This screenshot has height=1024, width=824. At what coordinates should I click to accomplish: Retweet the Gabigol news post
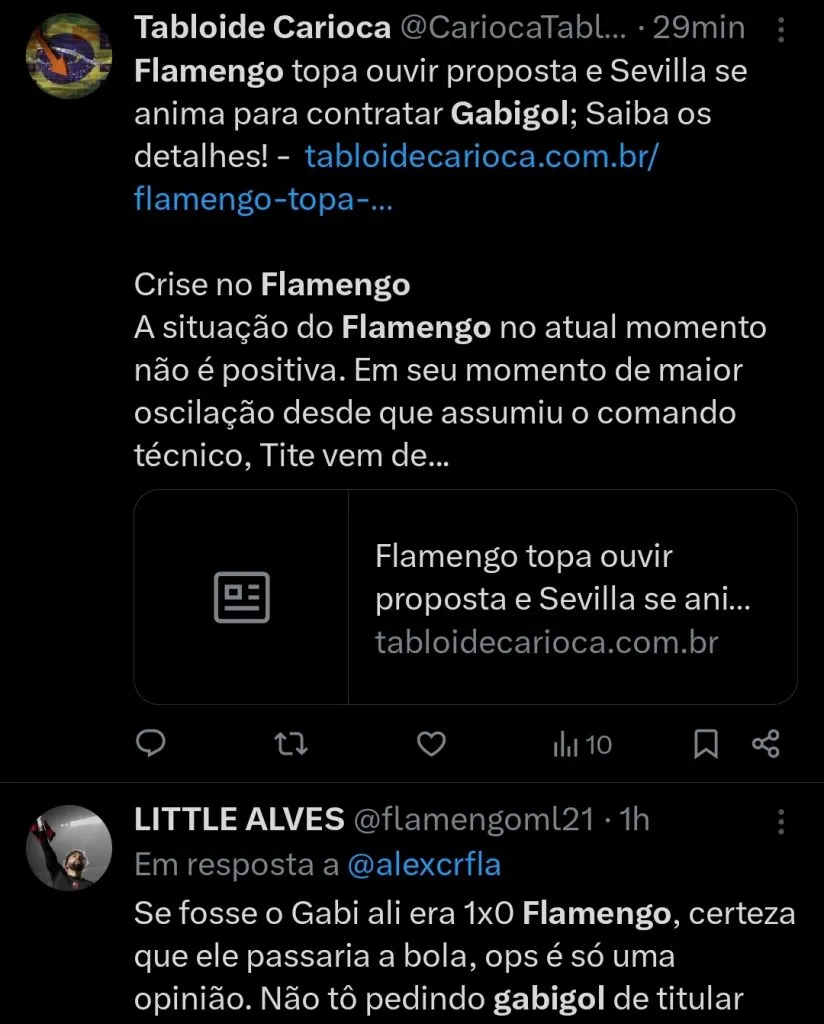[x=291, y=744]
